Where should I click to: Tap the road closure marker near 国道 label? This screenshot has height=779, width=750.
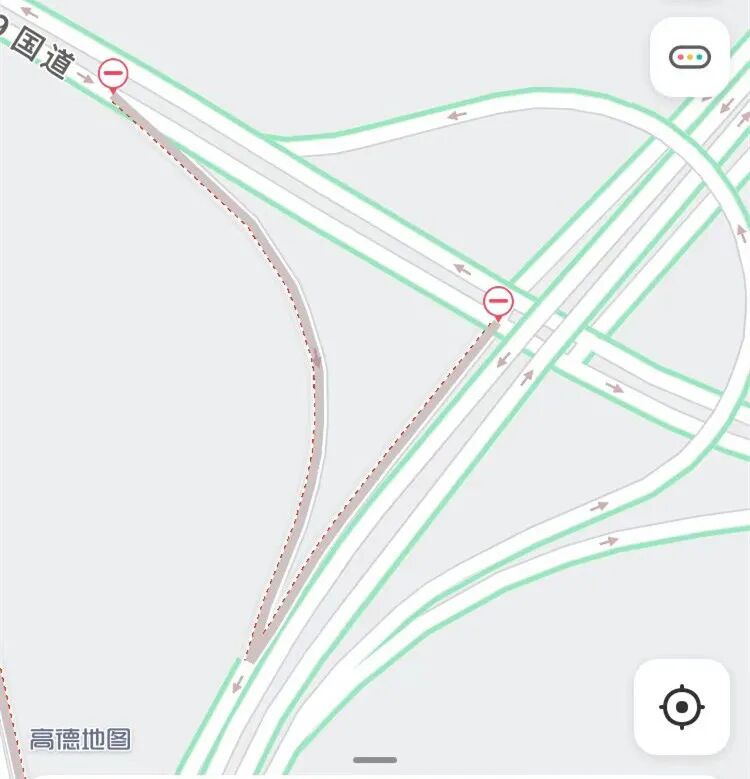tap(113, 76)
